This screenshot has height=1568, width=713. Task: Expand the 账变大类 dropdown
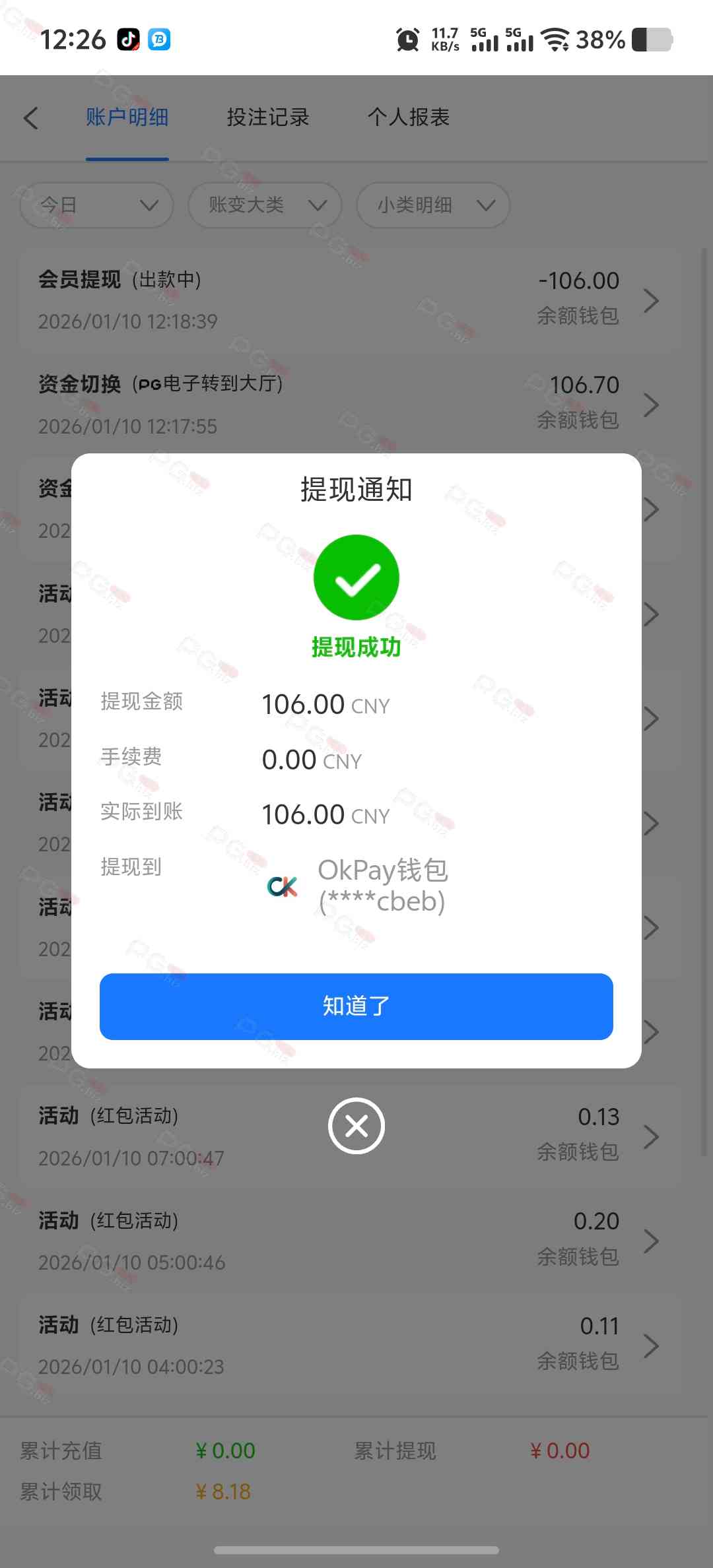[265, 205]
